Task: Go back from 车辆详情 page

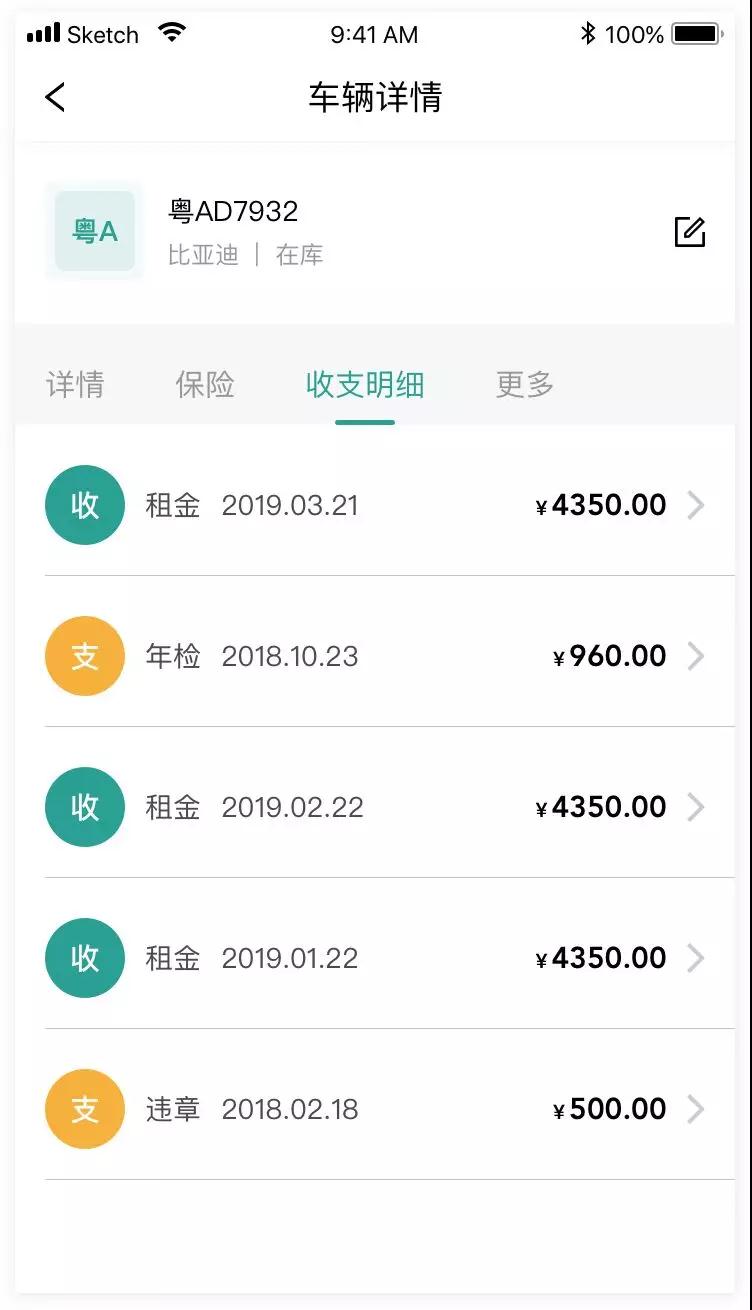Action: pos(55,97)
